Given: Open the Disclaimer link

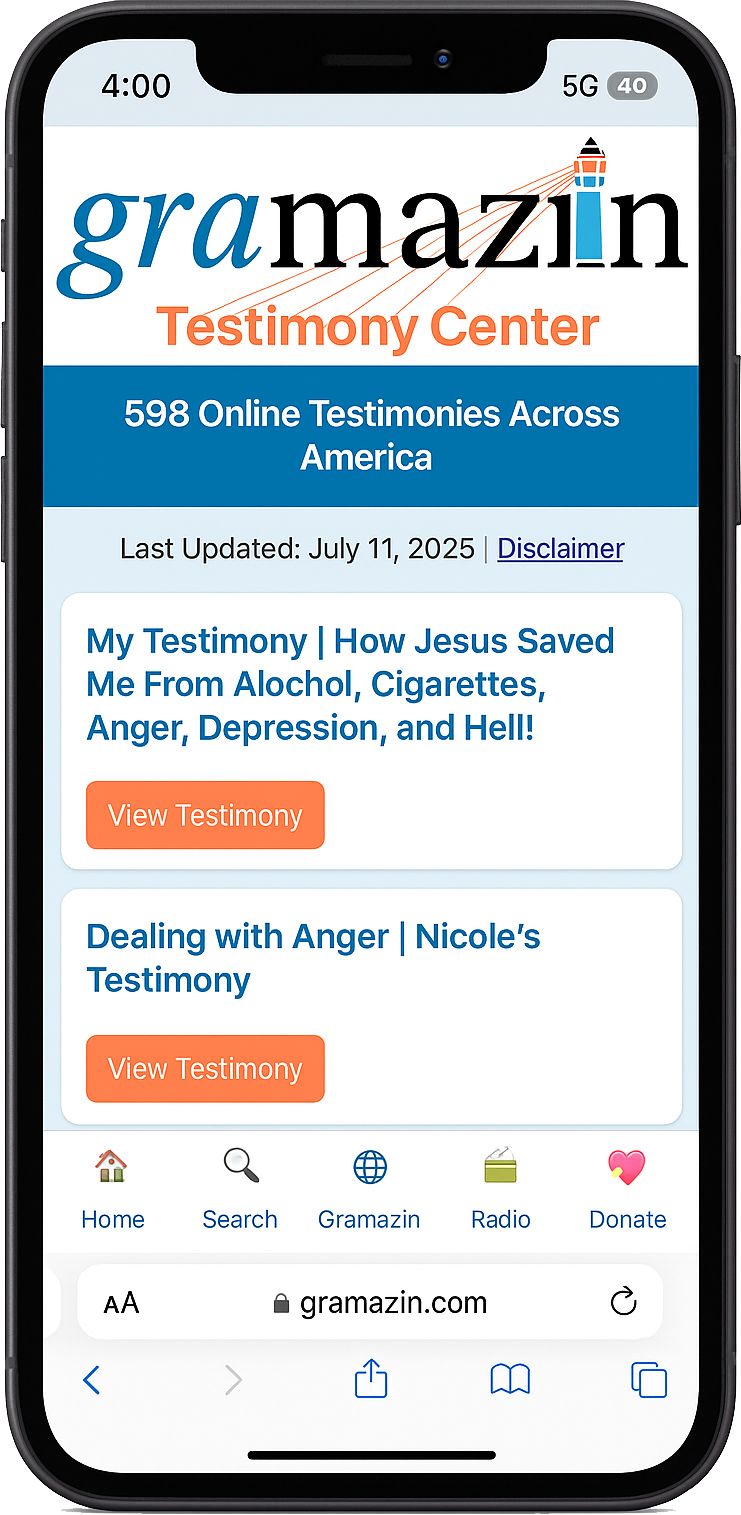Looking at the screenshot, I should pyautogui.click(x=560, y=549).
